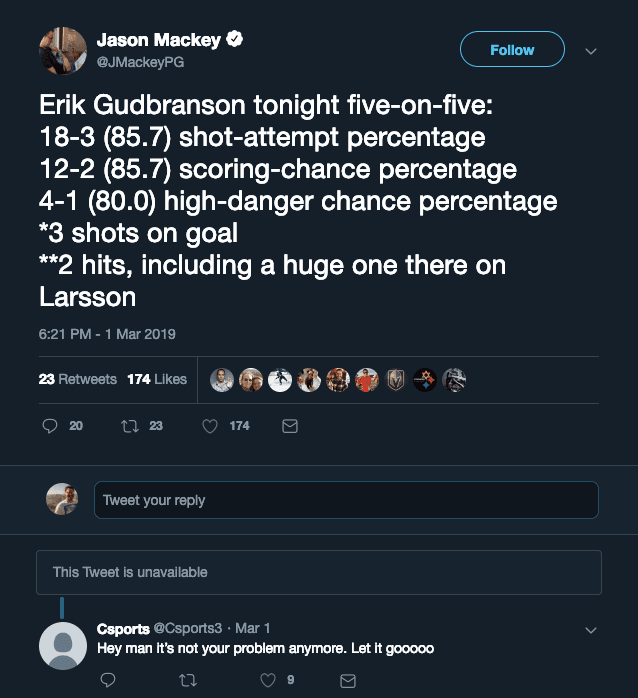Open the Csports profile name

tap(123, 628)
